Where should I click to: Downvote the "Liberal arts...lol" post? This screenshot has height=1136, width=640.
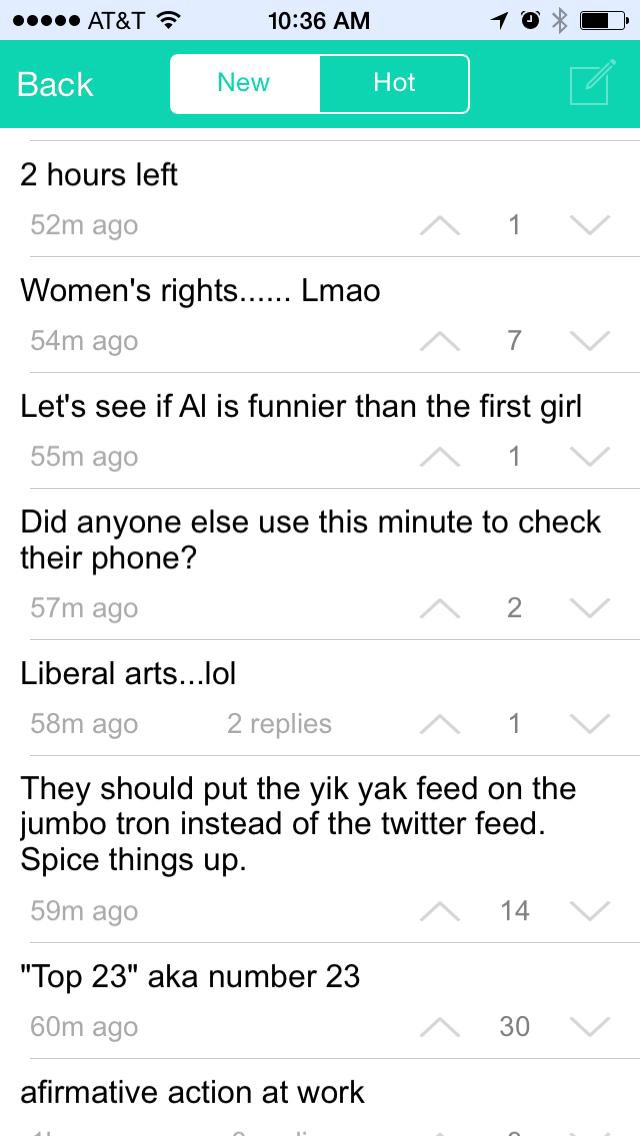click(x=589, y=725)
